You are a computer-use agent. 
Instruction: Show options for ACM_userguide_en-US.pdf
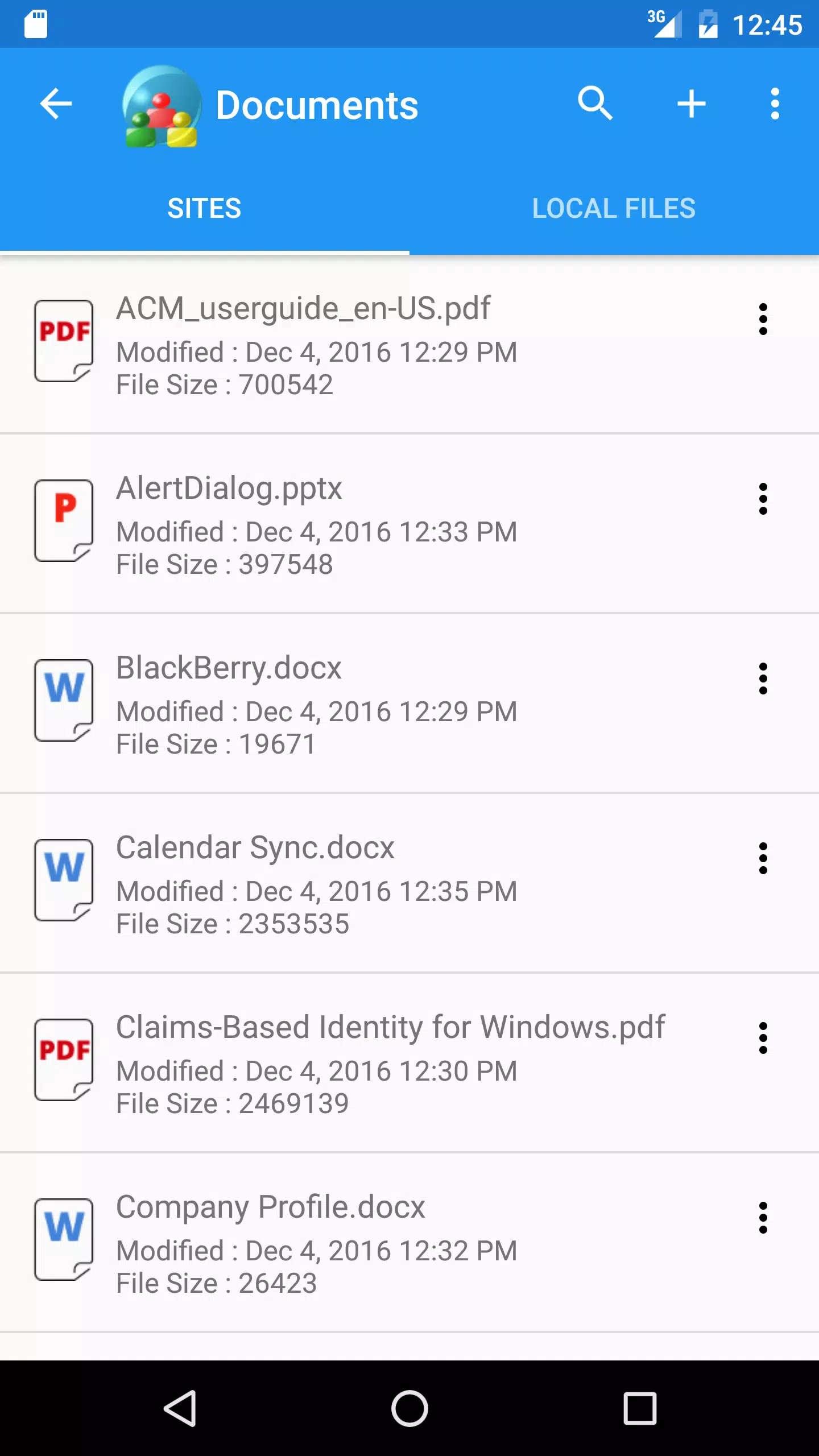pos(763,319)
